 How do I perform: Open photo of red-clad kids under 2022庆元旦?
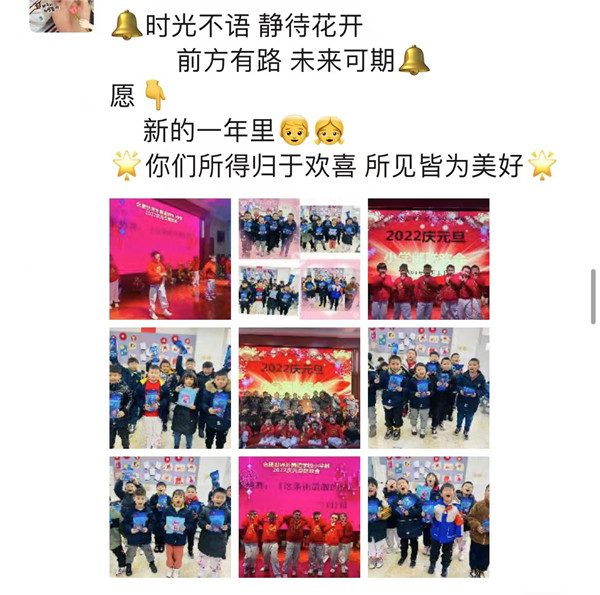coord(428,258)
